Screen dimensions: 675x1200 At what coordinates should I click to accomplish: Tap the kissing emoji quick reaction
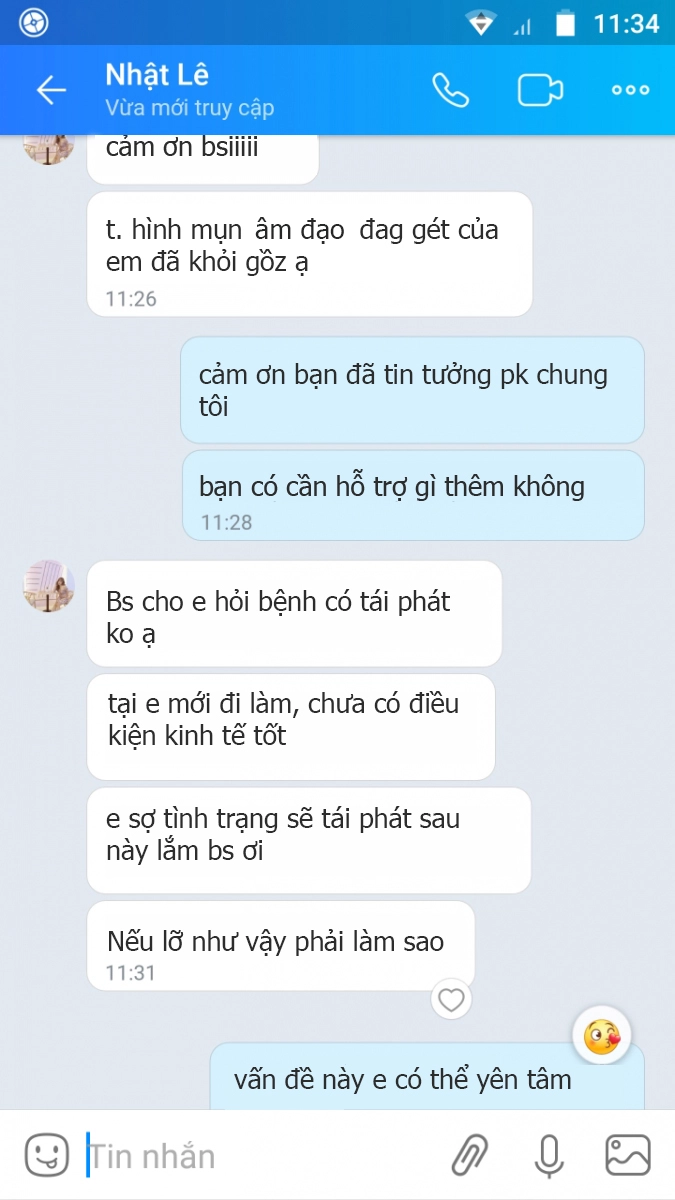602,1038
